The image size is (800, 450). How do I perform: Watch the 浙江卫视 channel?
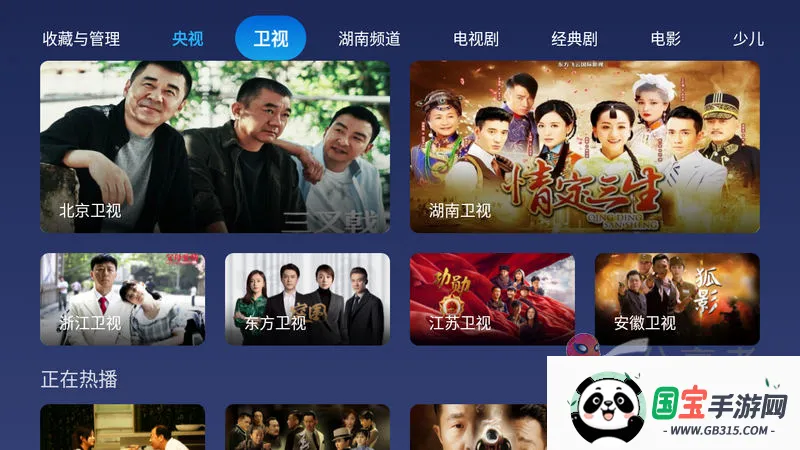coord(122,299)
